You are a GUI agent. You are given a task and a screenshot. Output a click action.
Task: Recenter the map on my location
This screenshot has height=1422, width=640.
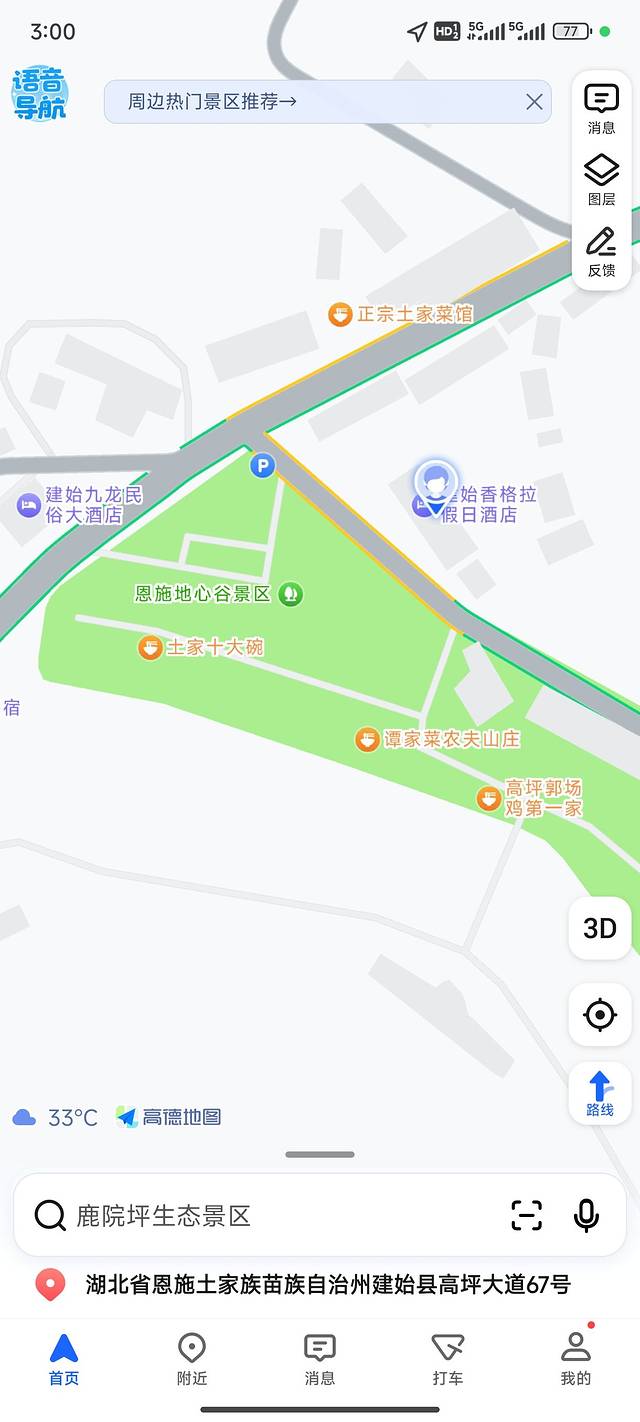(600, 1015)
